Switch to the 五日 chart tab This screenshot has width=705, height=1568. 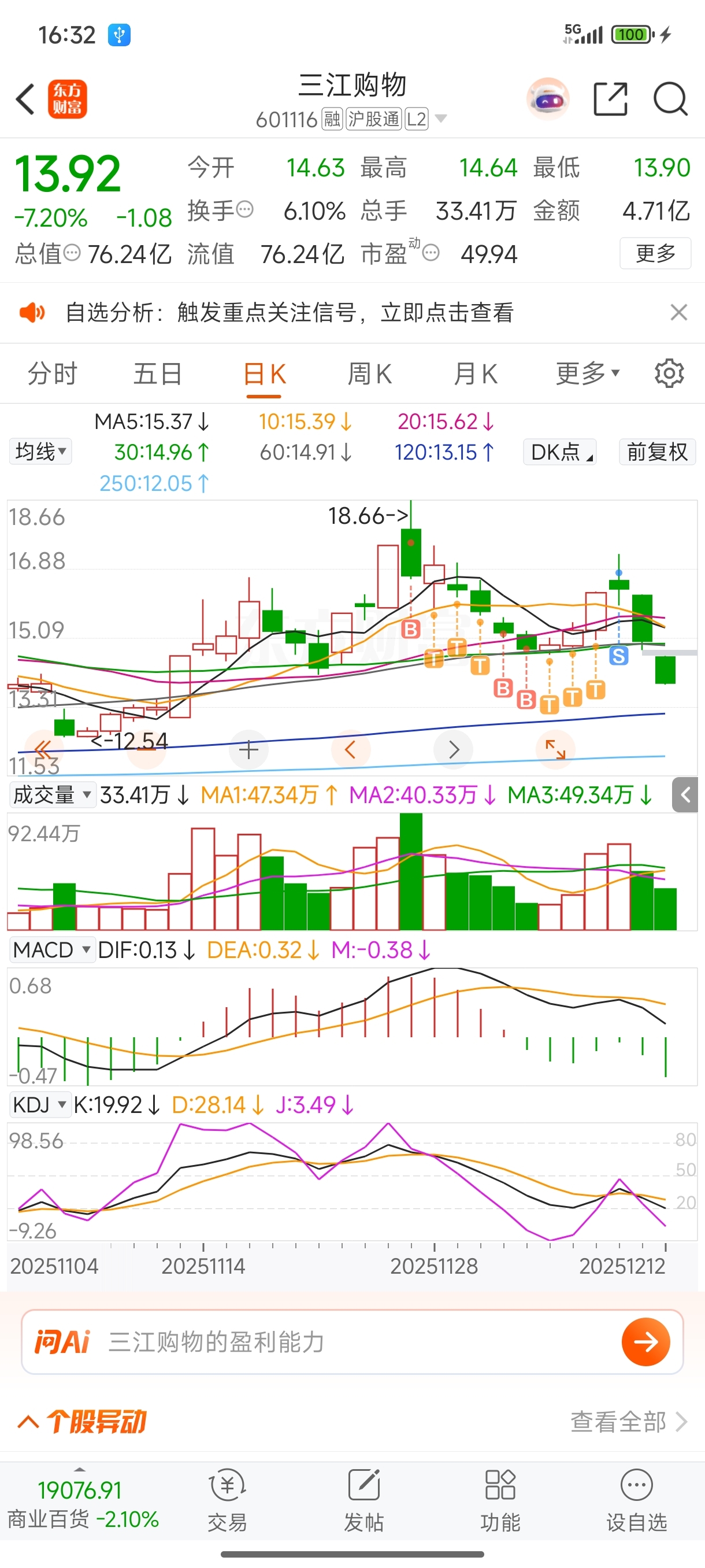tap(158, 373)
